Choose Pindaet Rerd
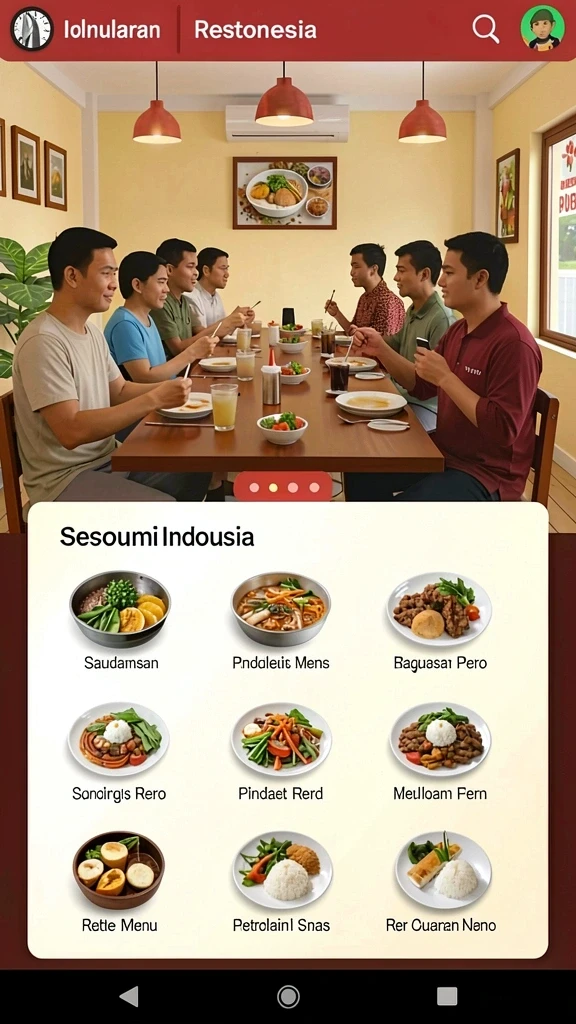This screenshot has width=576, height=1024. point(281,752)
